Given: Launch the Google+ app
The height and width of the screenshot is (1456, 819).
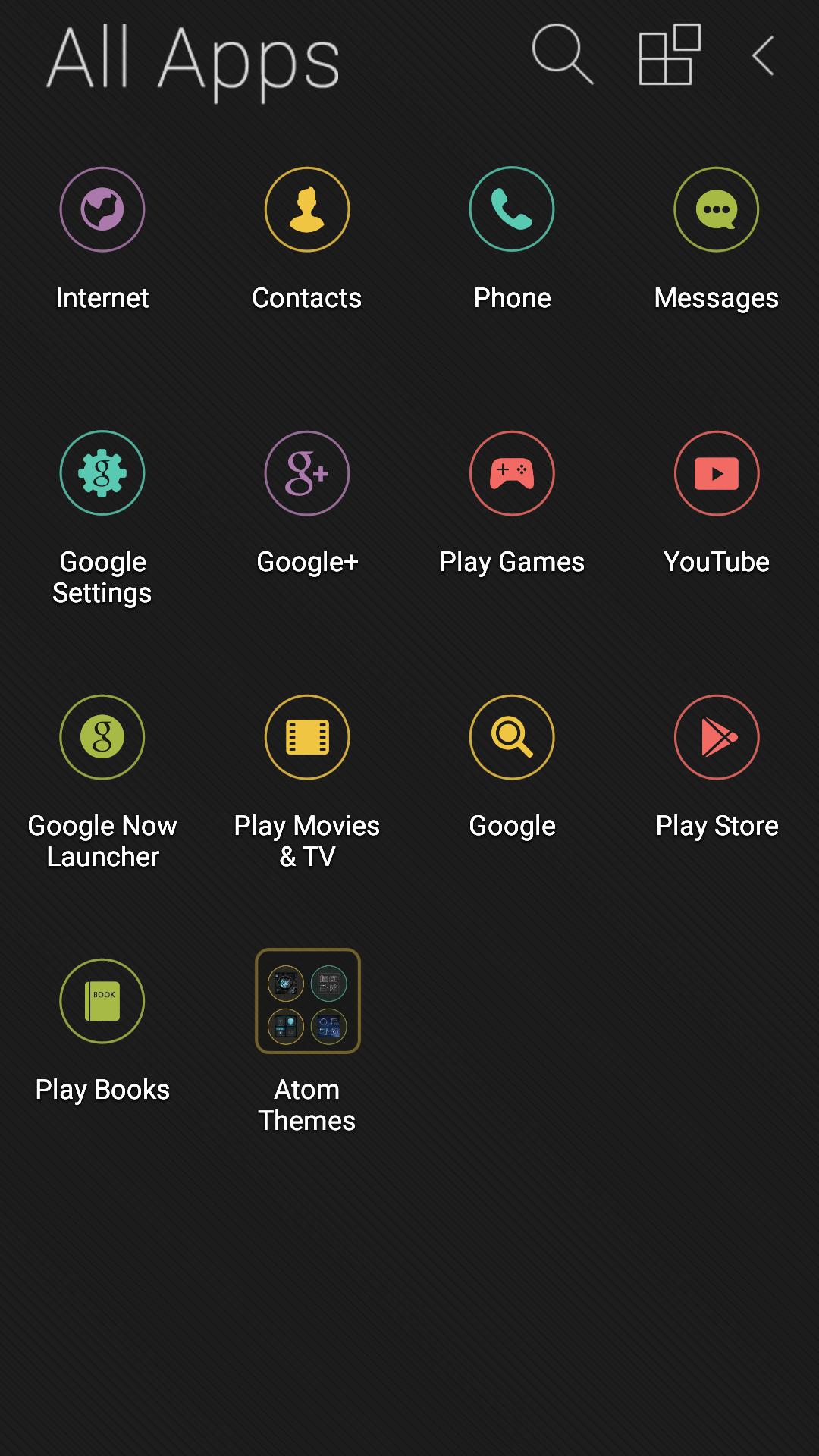Looking at the screenshot, I should pos(307,473).
